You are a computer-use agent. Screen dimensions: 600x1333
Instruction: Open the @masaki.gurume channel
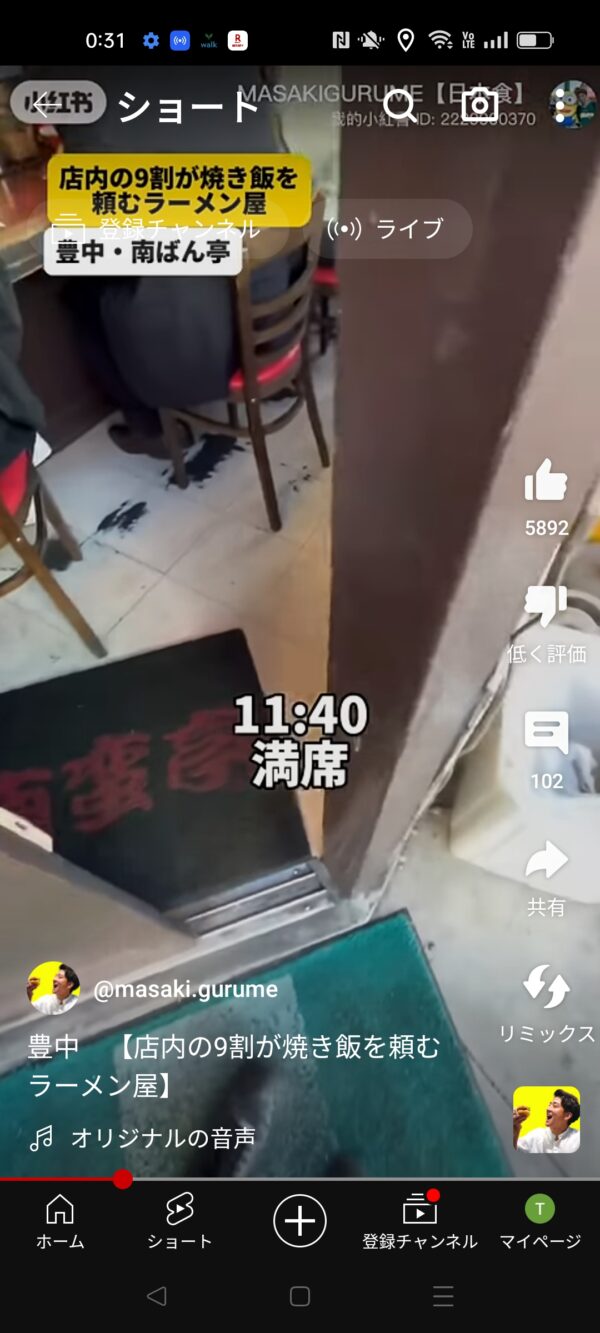[184, 989]
